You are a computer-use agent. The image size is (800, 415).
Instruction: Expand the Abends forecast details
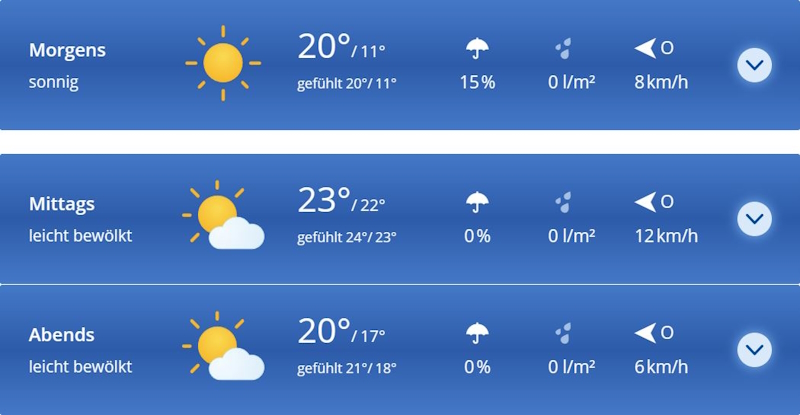click(754, 349)
